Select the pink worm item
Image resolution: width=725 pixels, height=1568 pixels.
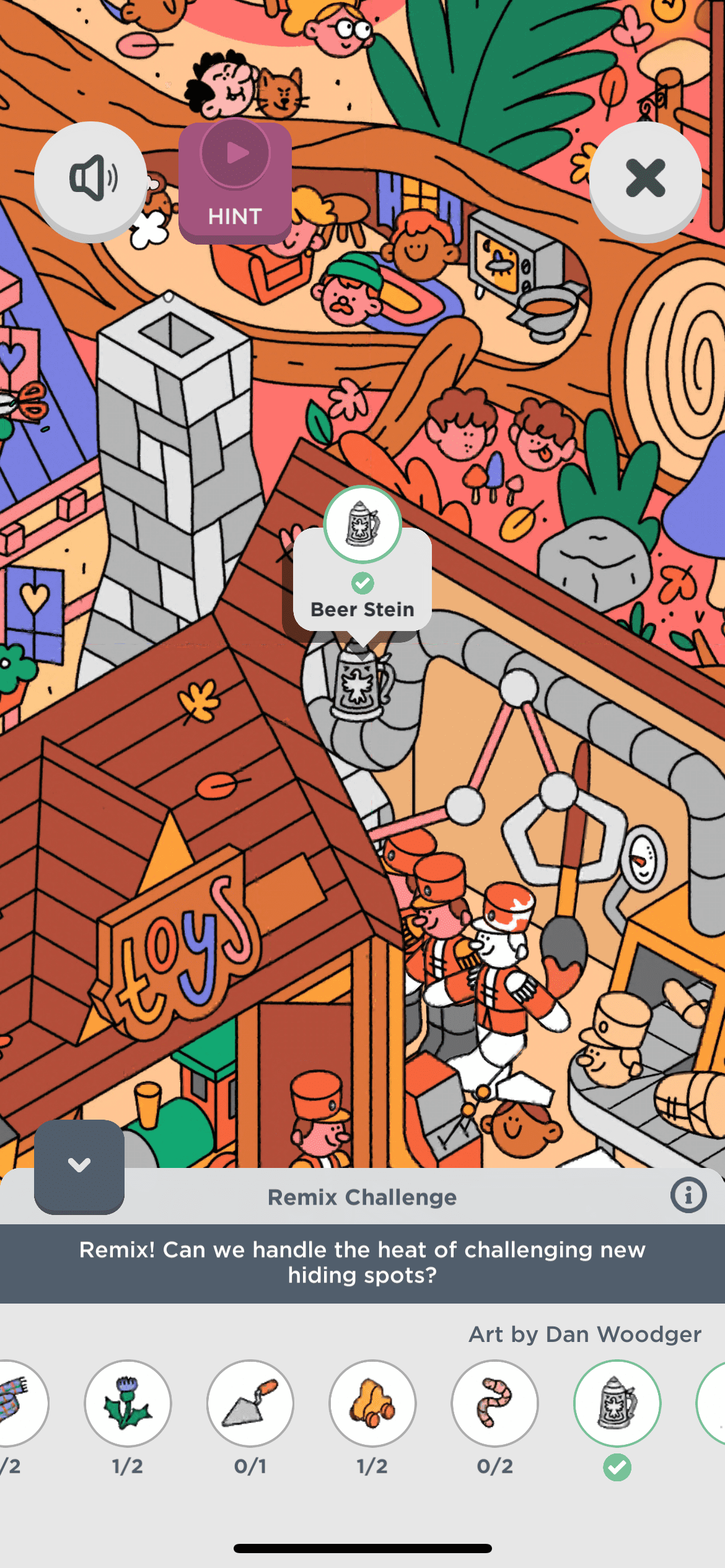494,1403
